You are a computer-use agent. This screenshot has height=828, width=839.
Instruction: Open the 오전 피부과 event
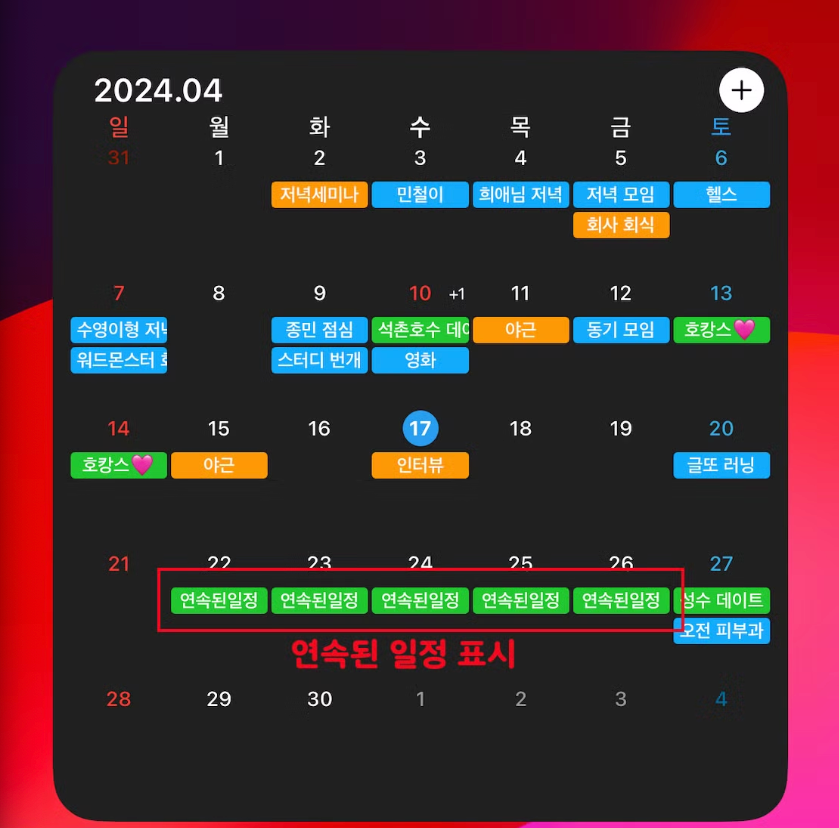[723, 631]
